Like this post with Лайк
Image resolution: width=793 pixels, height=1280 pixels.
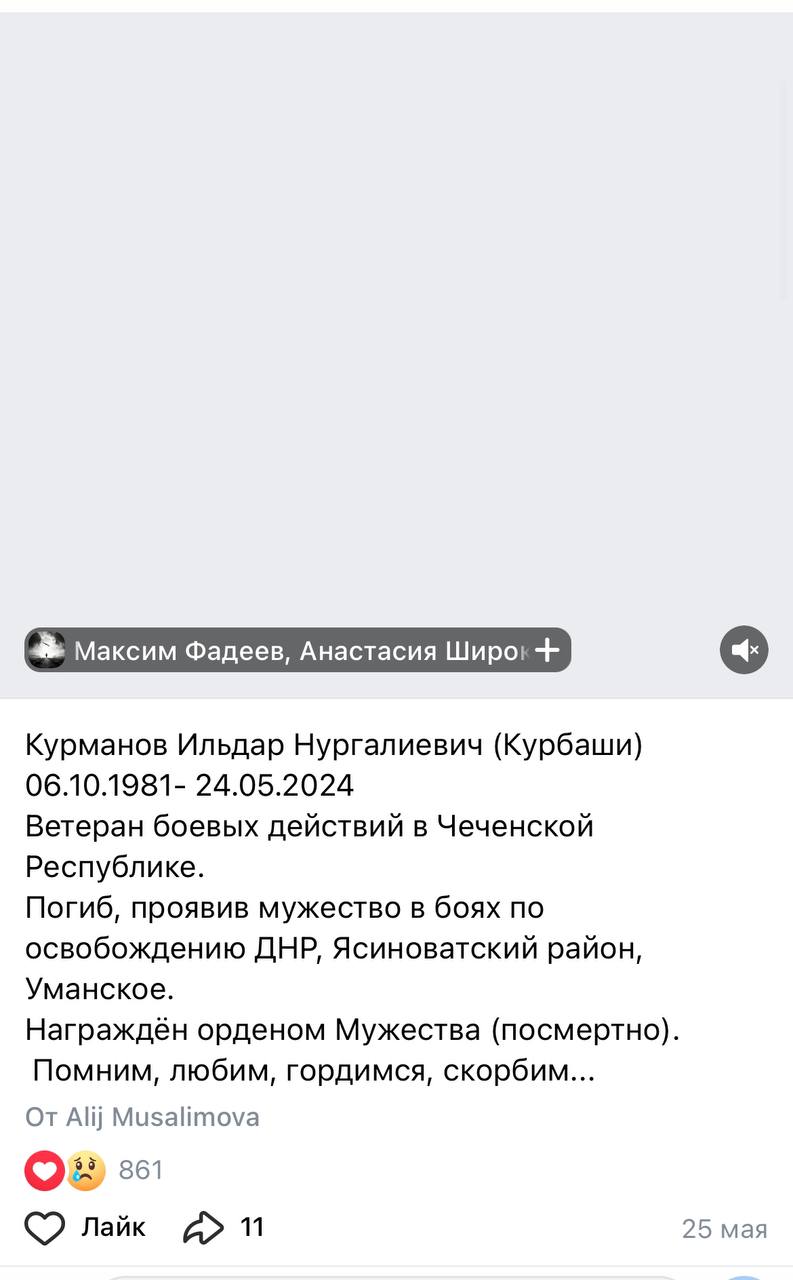pos(85,1228)
